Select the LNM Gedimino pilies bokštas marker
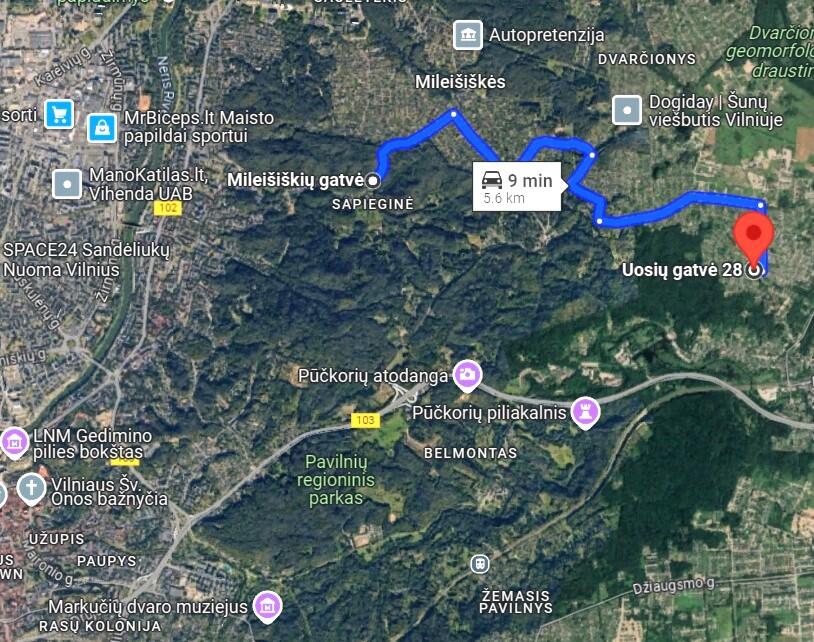Image resolution: width=814 pixels, height=642 pixels. click(x=14, y=441)
